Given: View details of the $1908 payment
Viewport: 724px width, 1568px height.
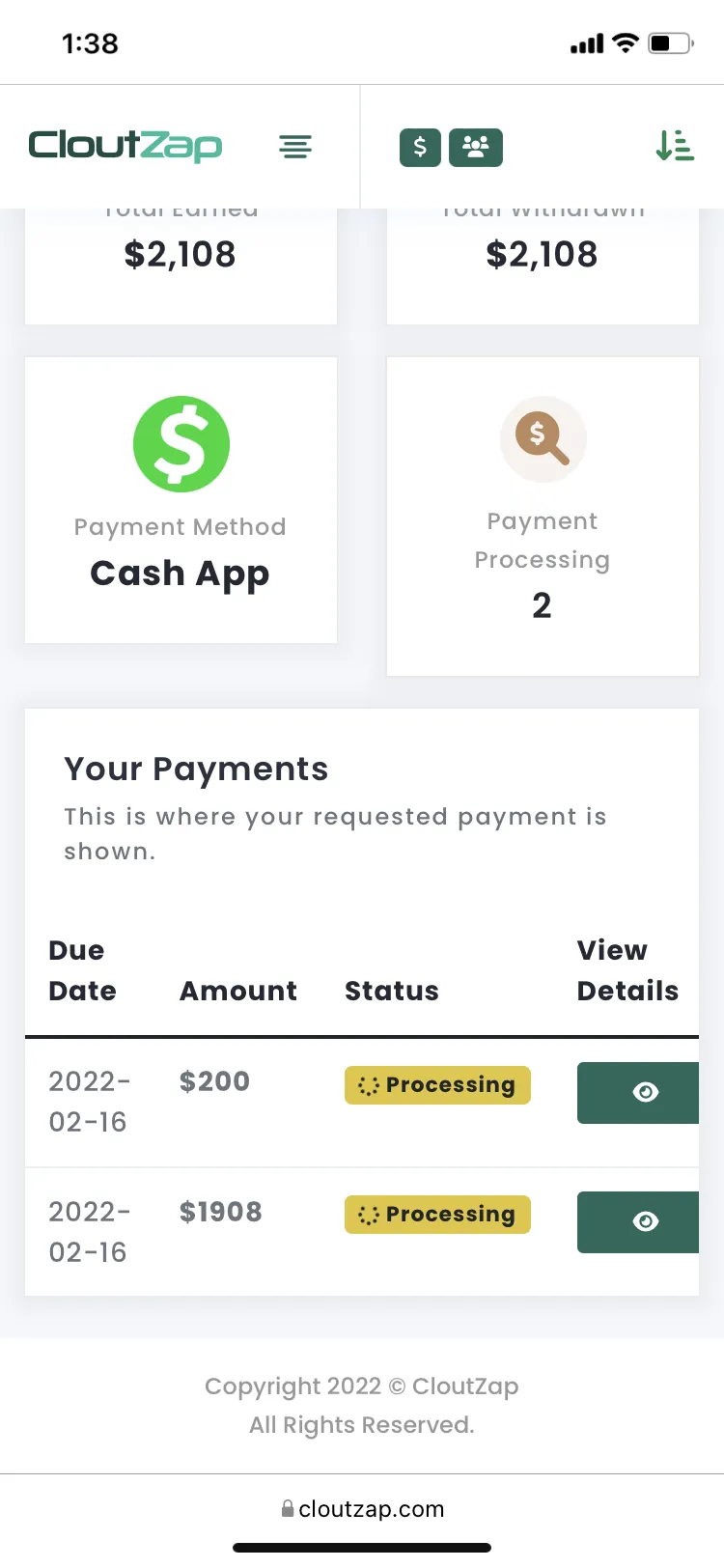Looking at the screenshot, I should (638, 1222).
